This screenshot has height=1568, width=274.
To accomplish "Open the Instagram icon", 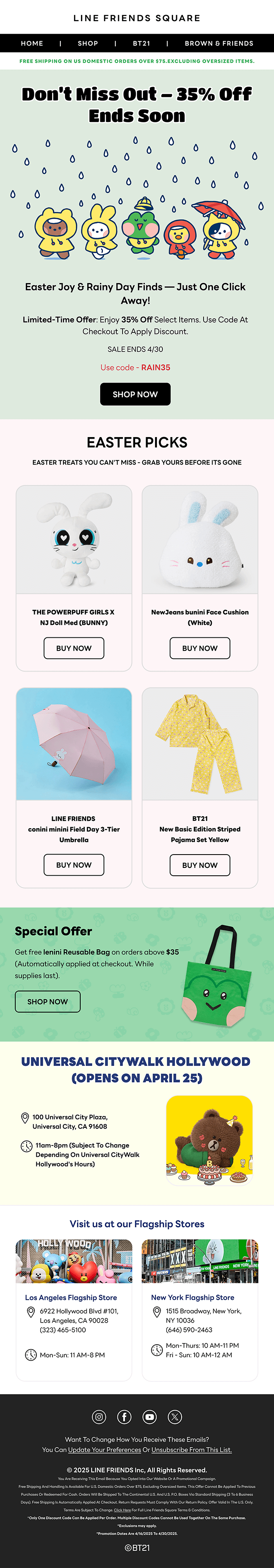I will click(99, 1416).
